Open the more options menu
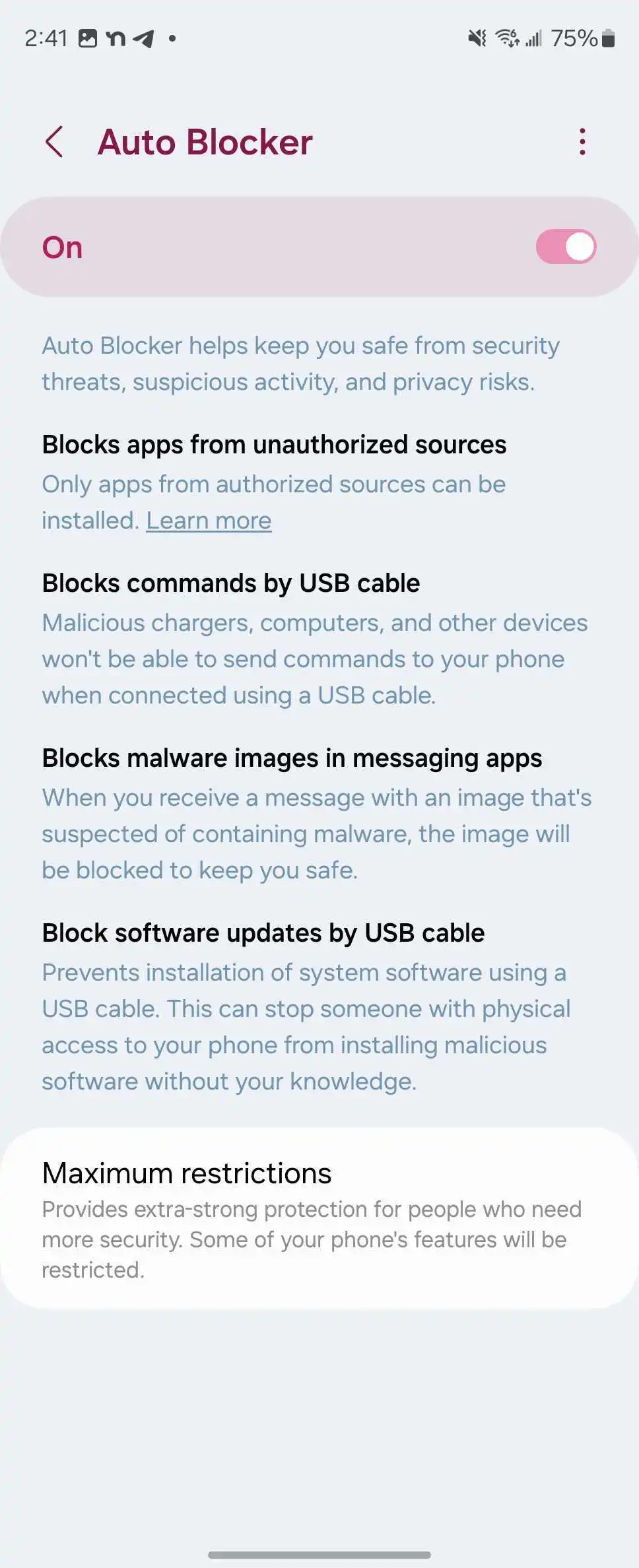 pos(582,142)
